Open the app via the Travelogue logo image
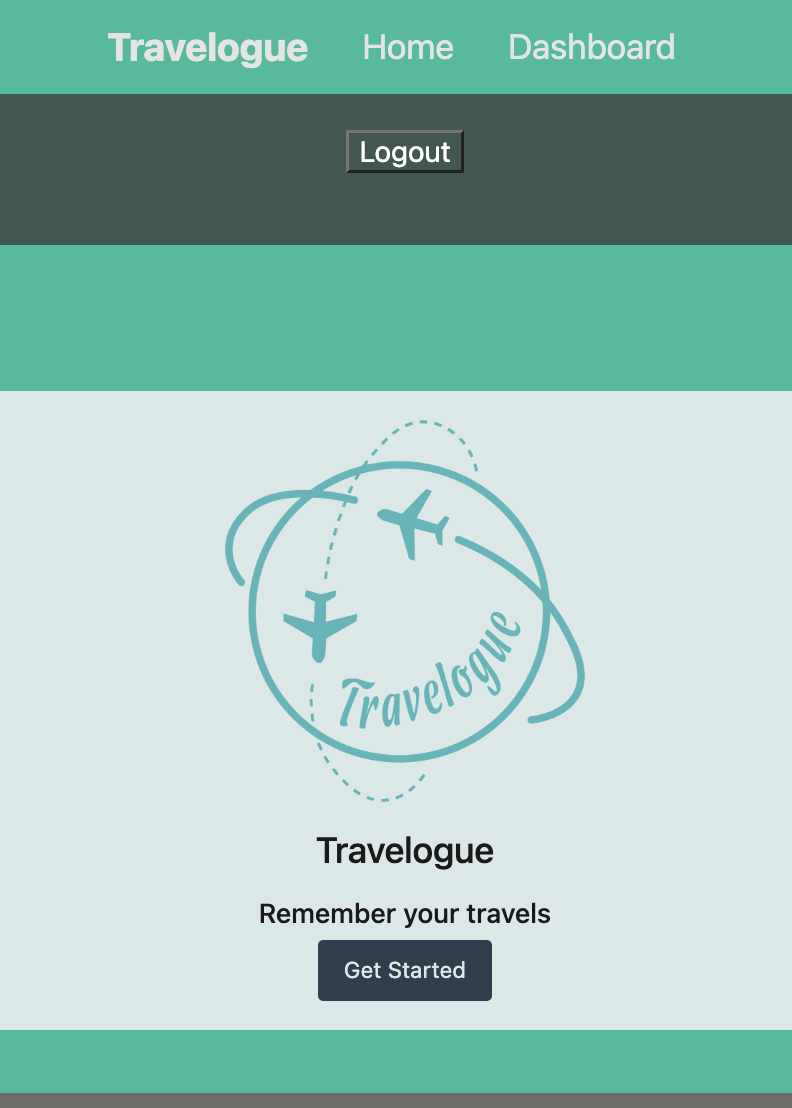 pyautogui.click(x=404, y=610)
